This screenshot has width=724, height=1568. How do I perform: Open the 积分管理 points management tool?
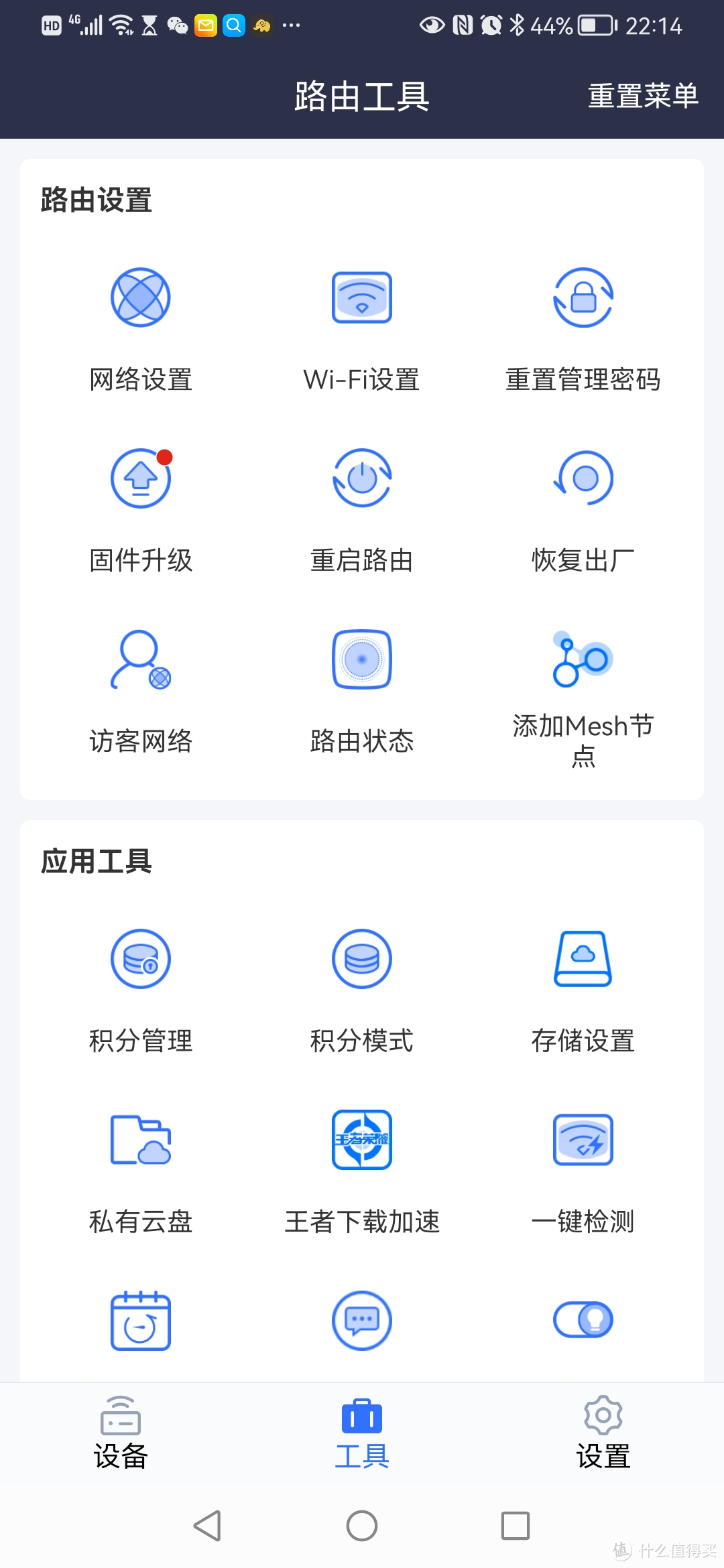pyautogui.click(x=139, y=958)
